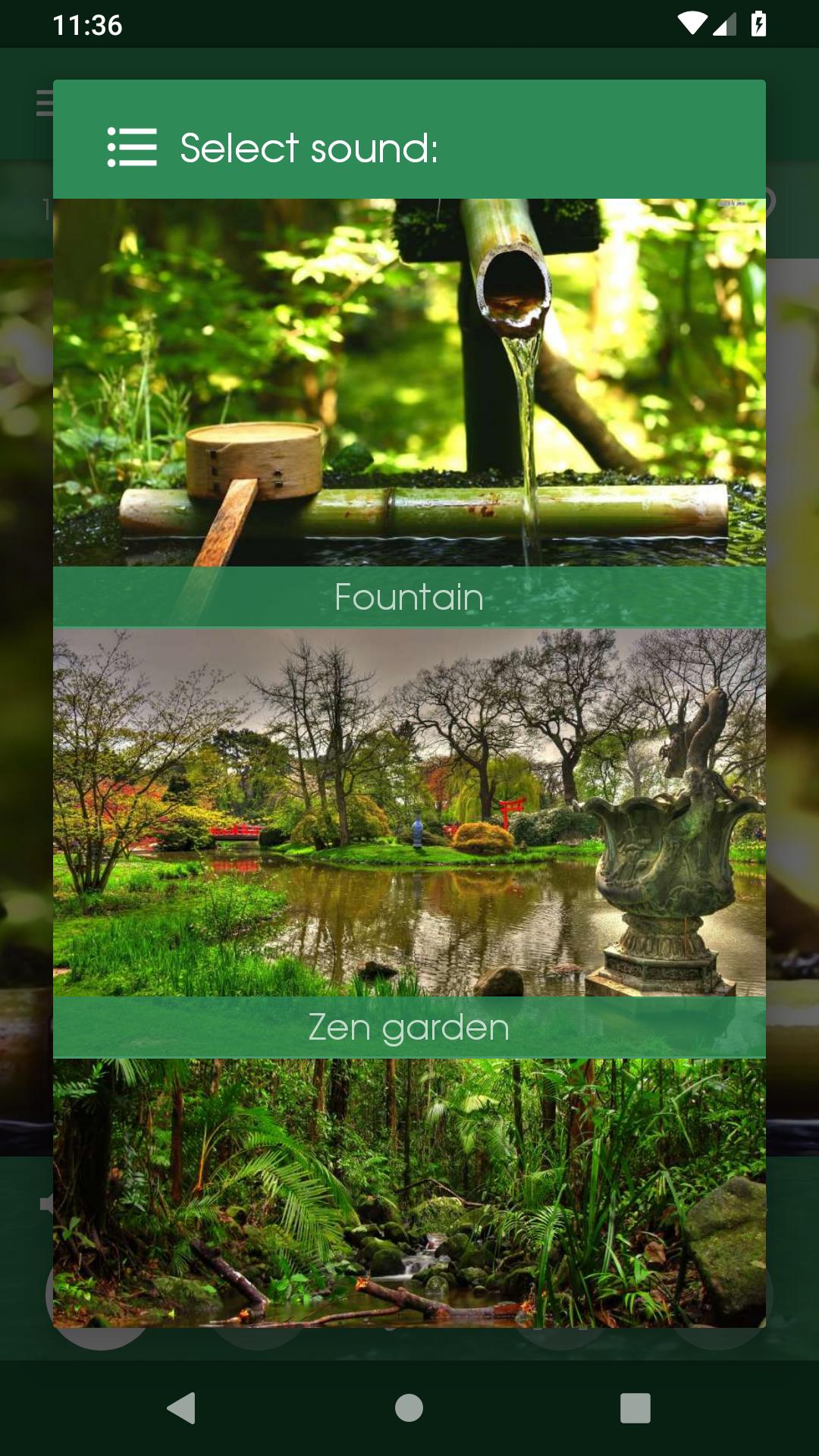Click the Select sound dialog title
Screen dimensions: 819x1456
tap(309, 149)
